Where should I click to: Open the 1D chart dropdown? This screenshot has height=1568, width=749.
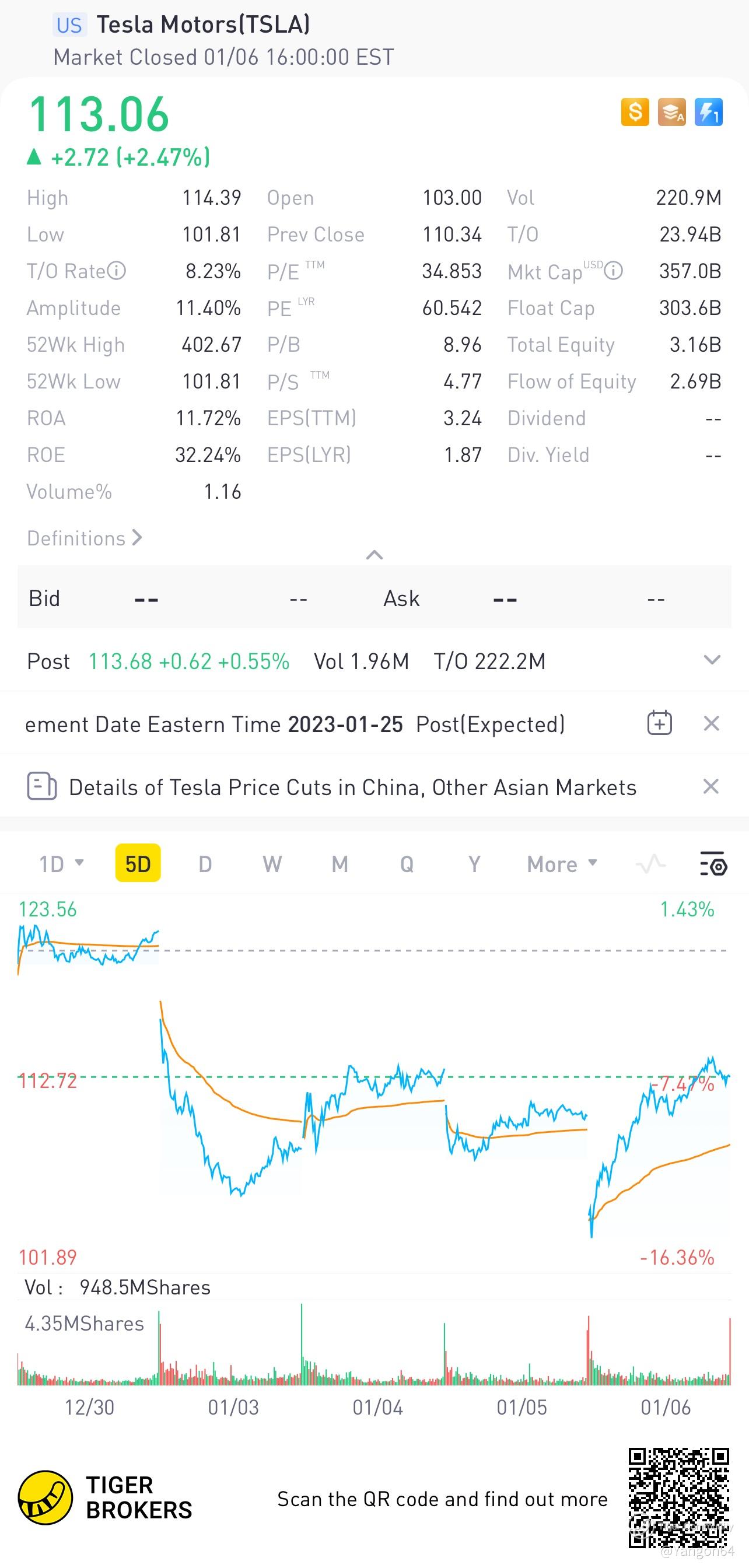click(x=61, y=864)
